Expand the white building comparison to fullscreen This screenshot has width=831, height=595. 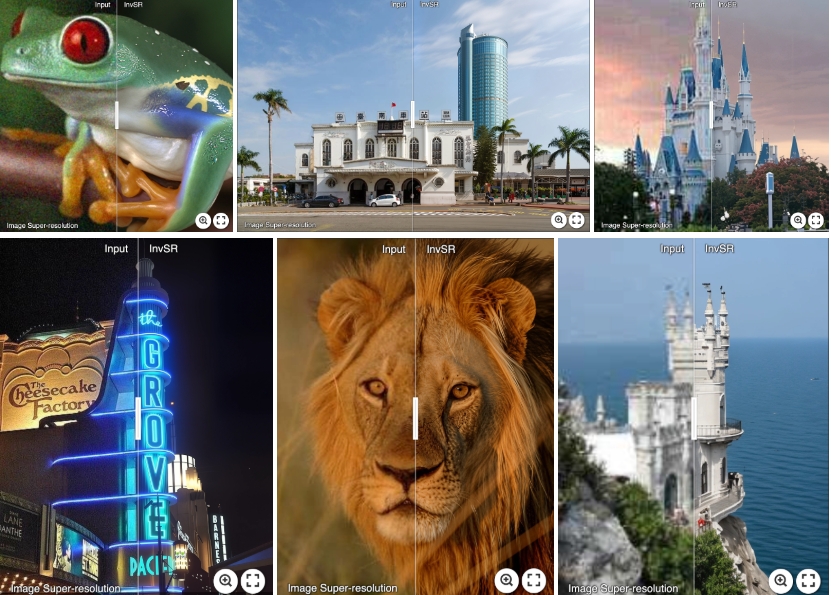pos(577,220)
